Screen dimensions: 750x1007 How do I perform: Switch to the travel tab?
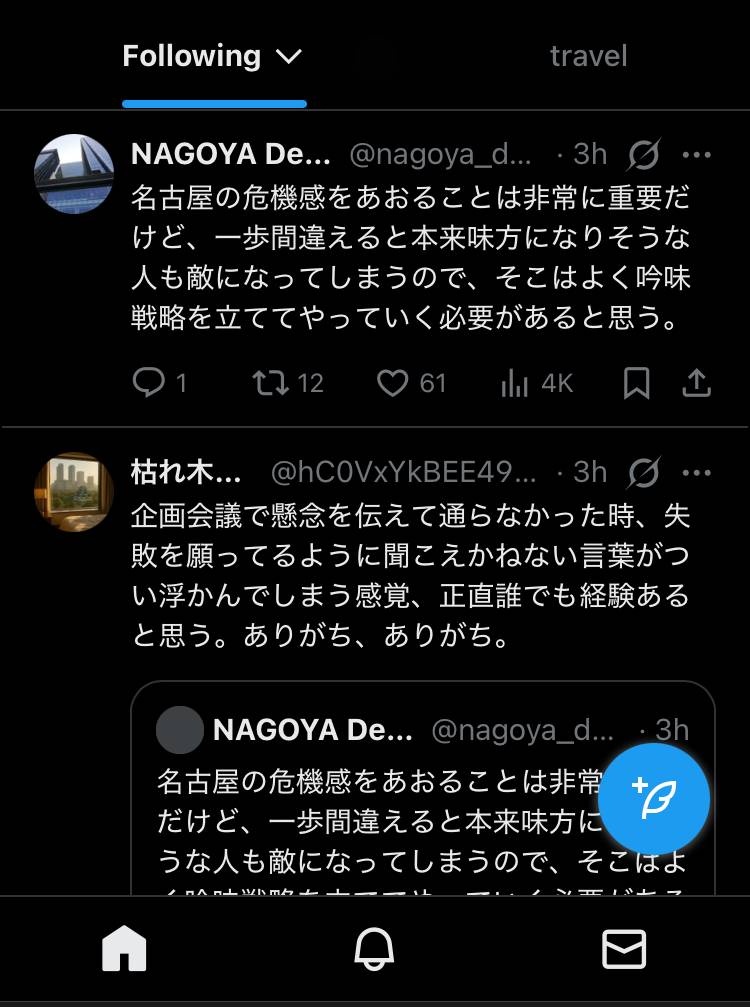tap(588, 56)
